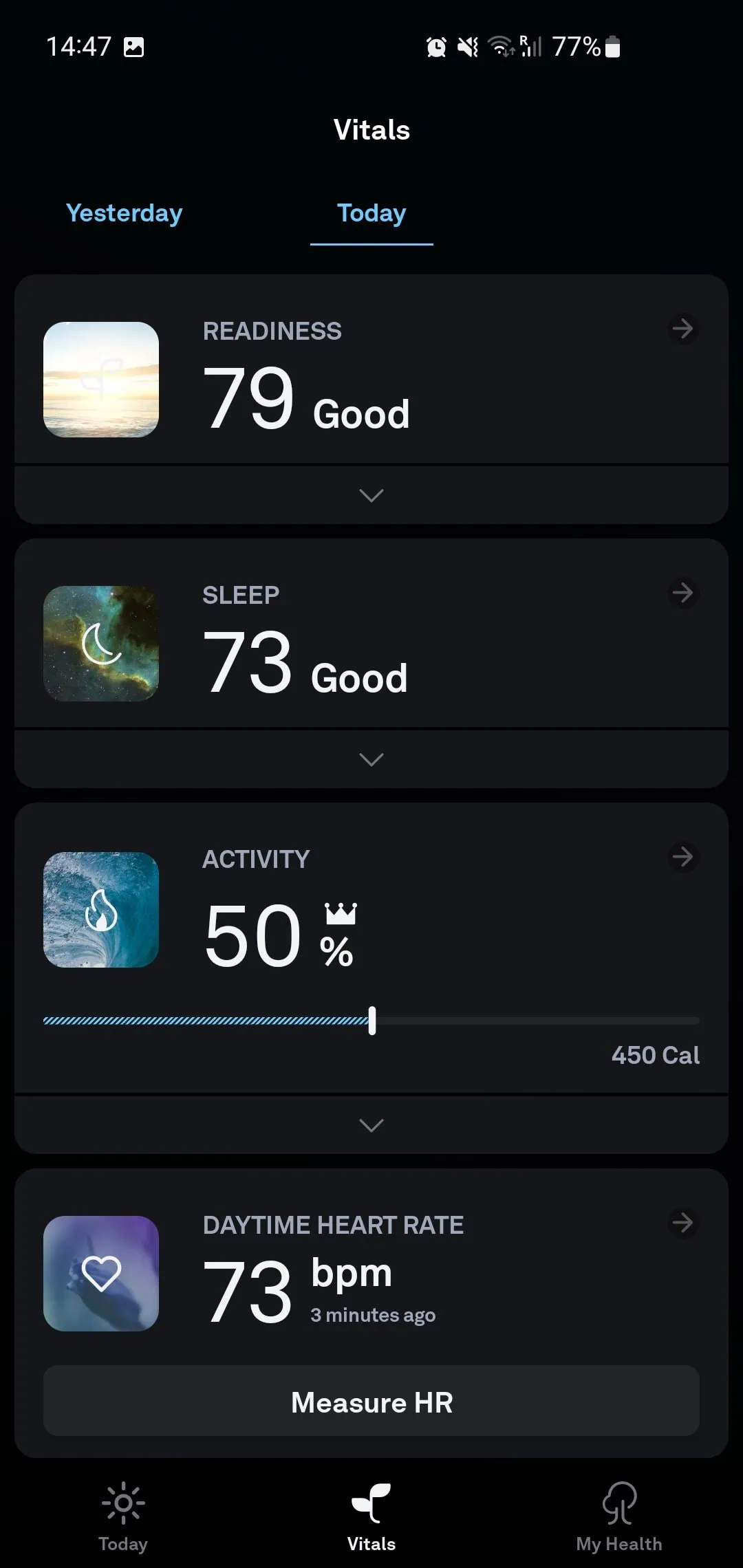
Task: Tap the Measure HR button
Action: coord(371,1402)
